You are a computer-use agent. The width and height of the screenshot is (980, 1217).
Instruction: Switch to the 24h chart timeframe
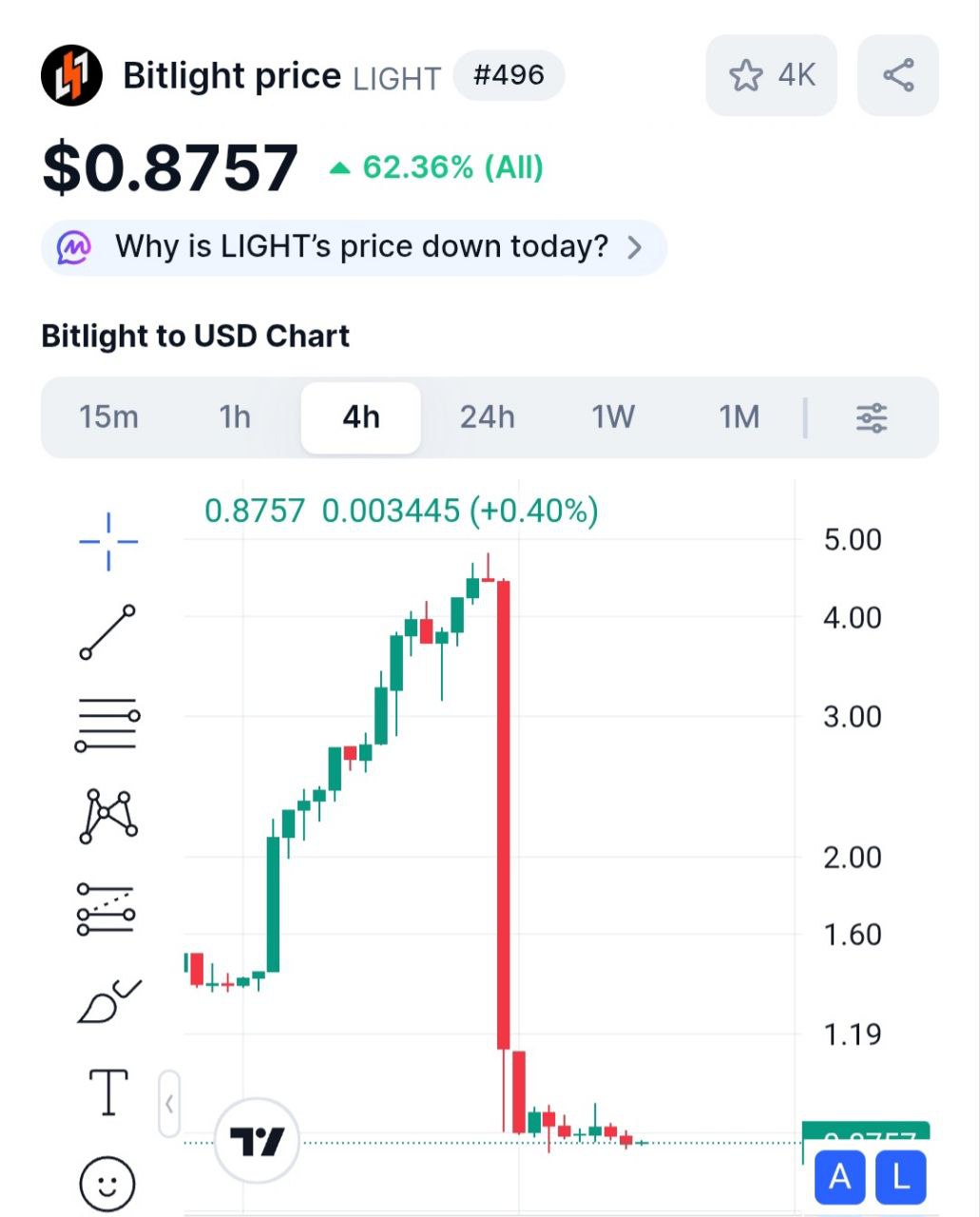(488, 416)
